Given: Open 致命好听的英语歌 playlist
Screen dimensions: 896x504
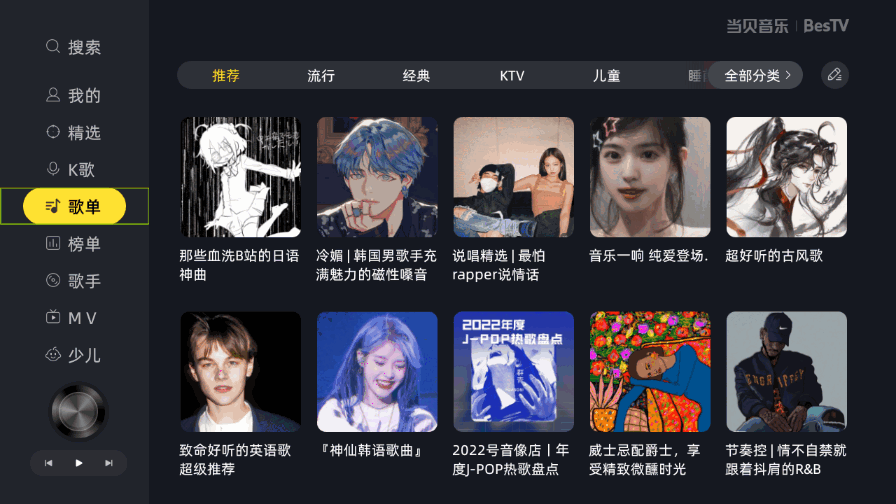Looking at the screenshot, I should coord(240,371).
